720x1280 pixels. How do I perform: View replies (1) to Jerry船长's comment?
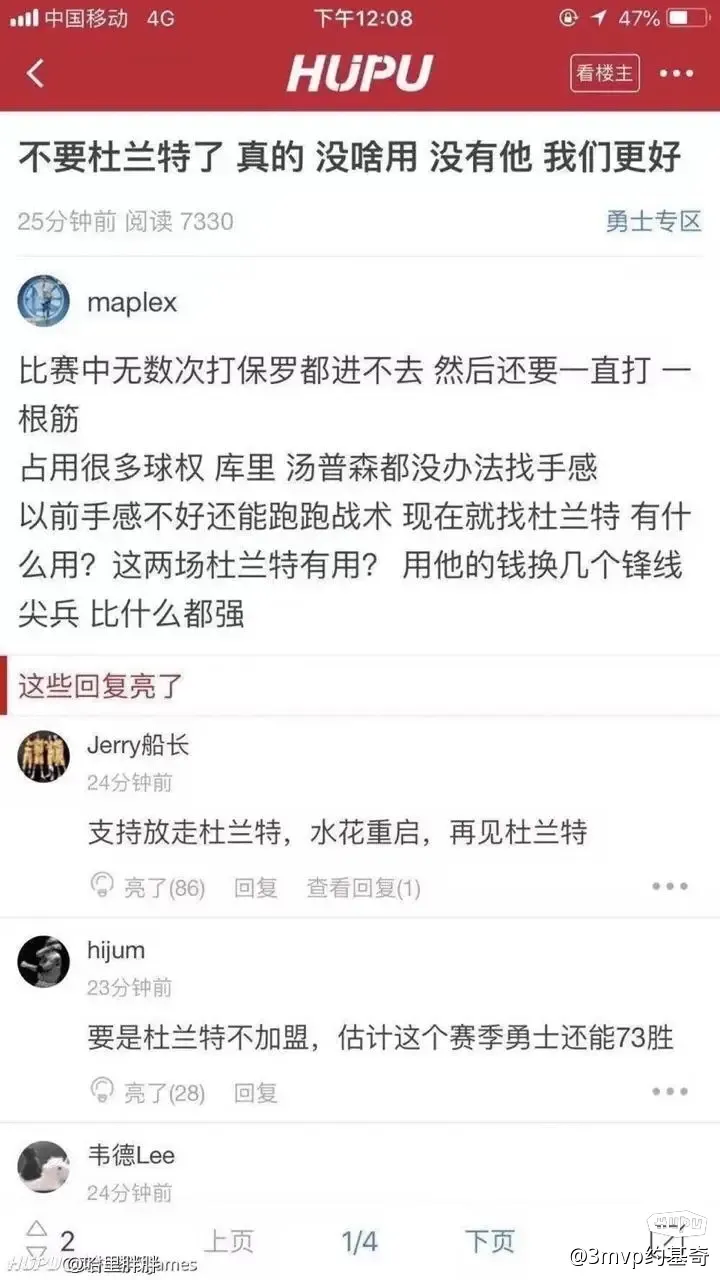click(363, 887)
